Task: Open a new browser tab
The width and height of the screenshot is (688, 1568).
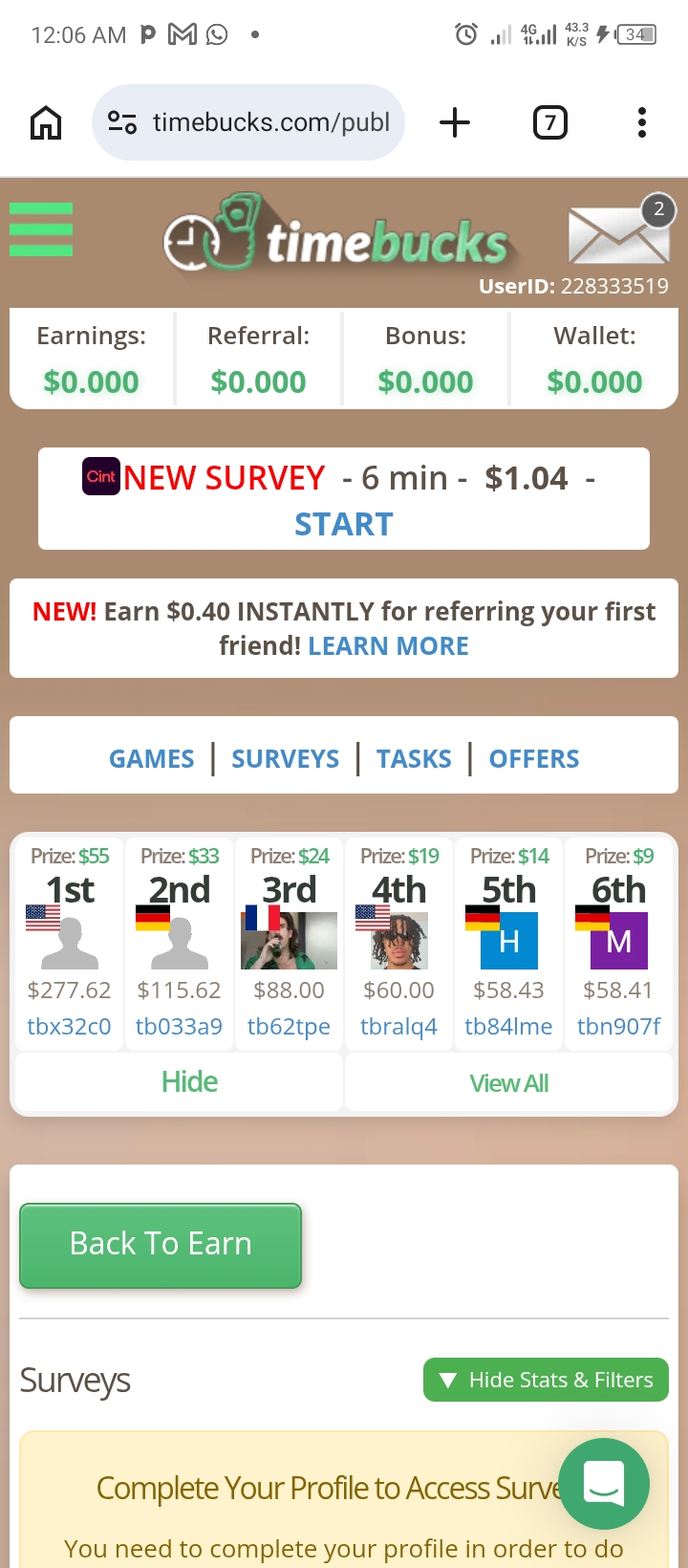Action: [455, 122]
